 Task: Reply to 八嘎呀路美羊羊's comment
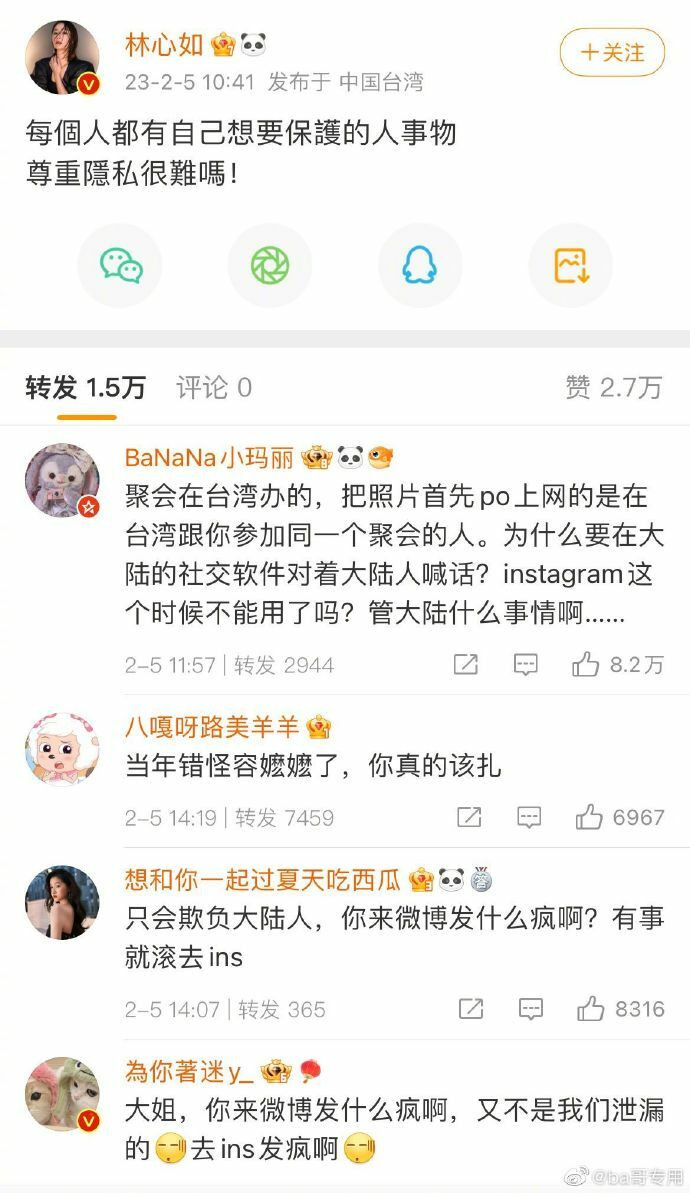click(x=529, y=818)
